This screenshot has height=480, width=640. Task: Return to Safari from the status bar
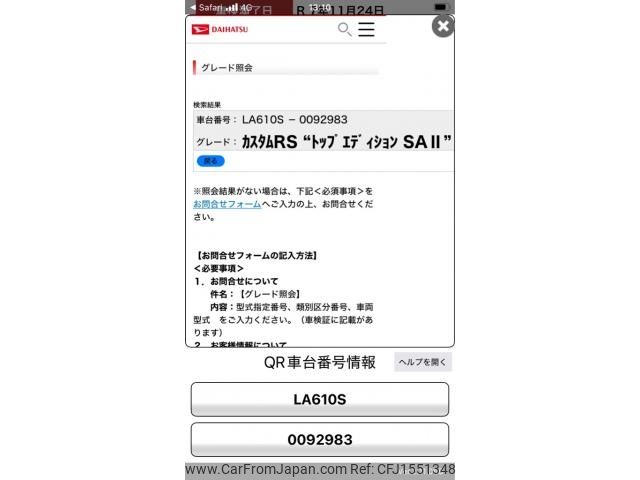pyautogui.click(x=206, y=7)
